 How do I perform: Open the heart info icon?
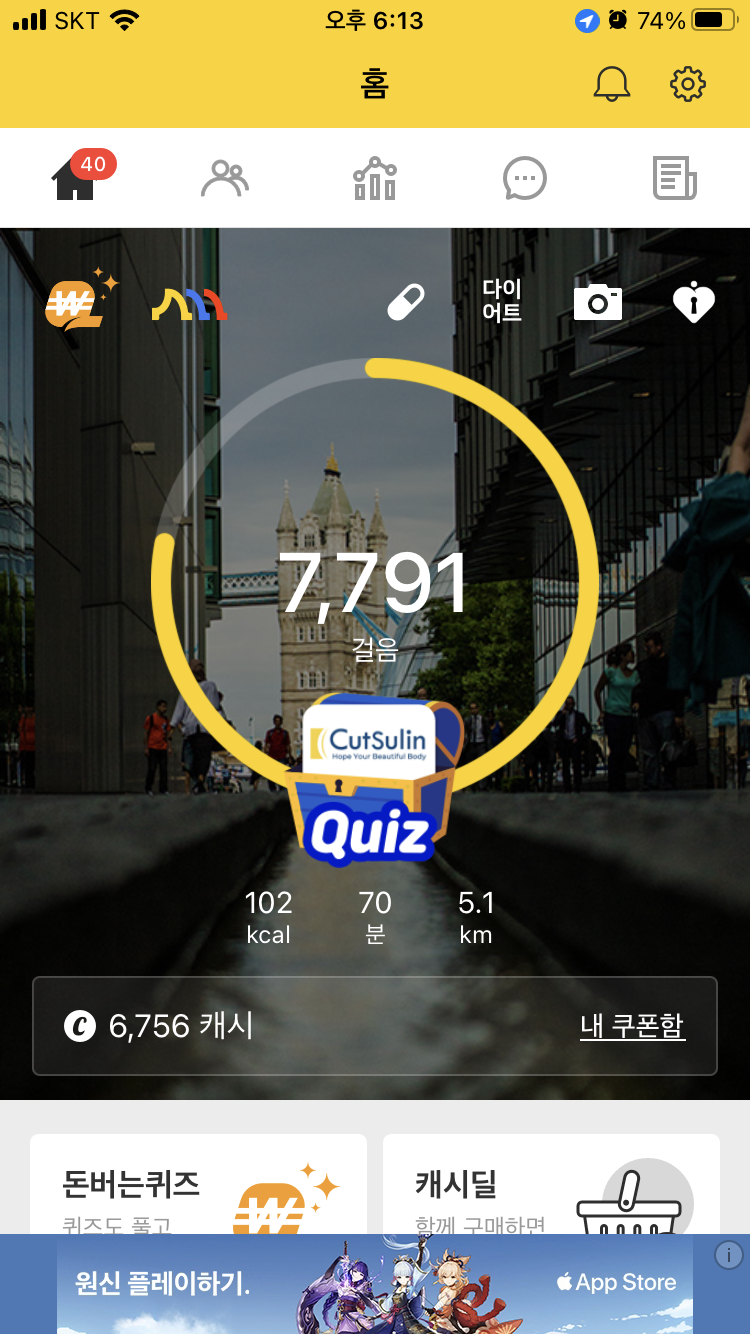[693, 302]
